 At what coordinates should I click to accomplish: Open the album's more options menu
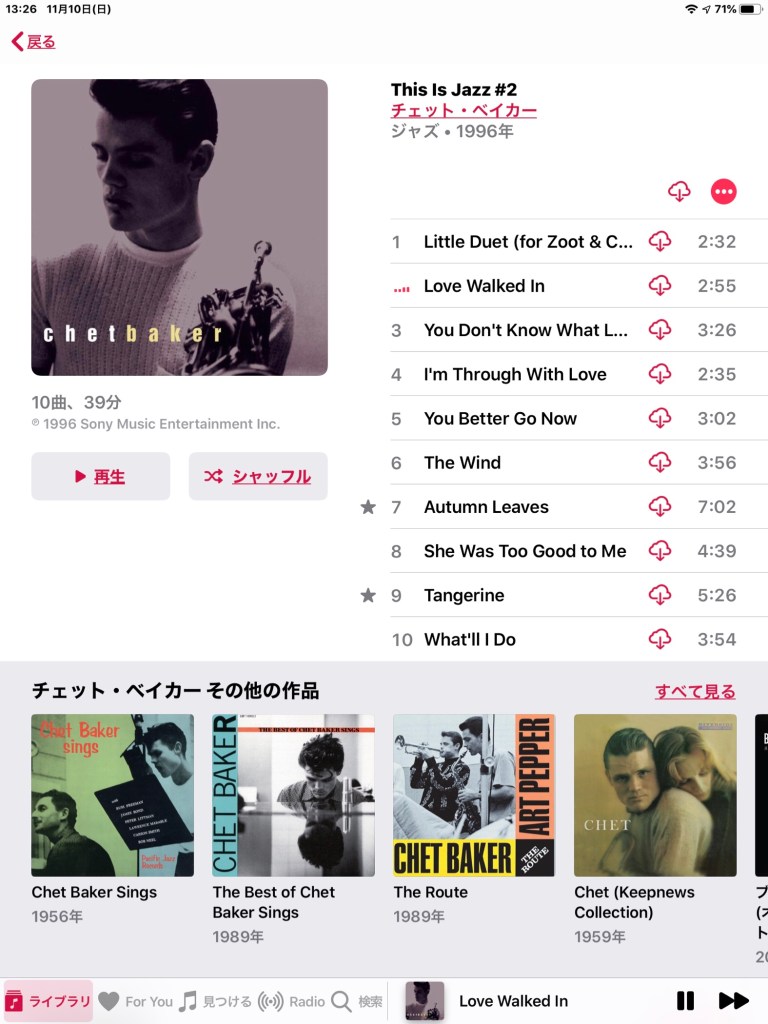(x=723, y=191)
